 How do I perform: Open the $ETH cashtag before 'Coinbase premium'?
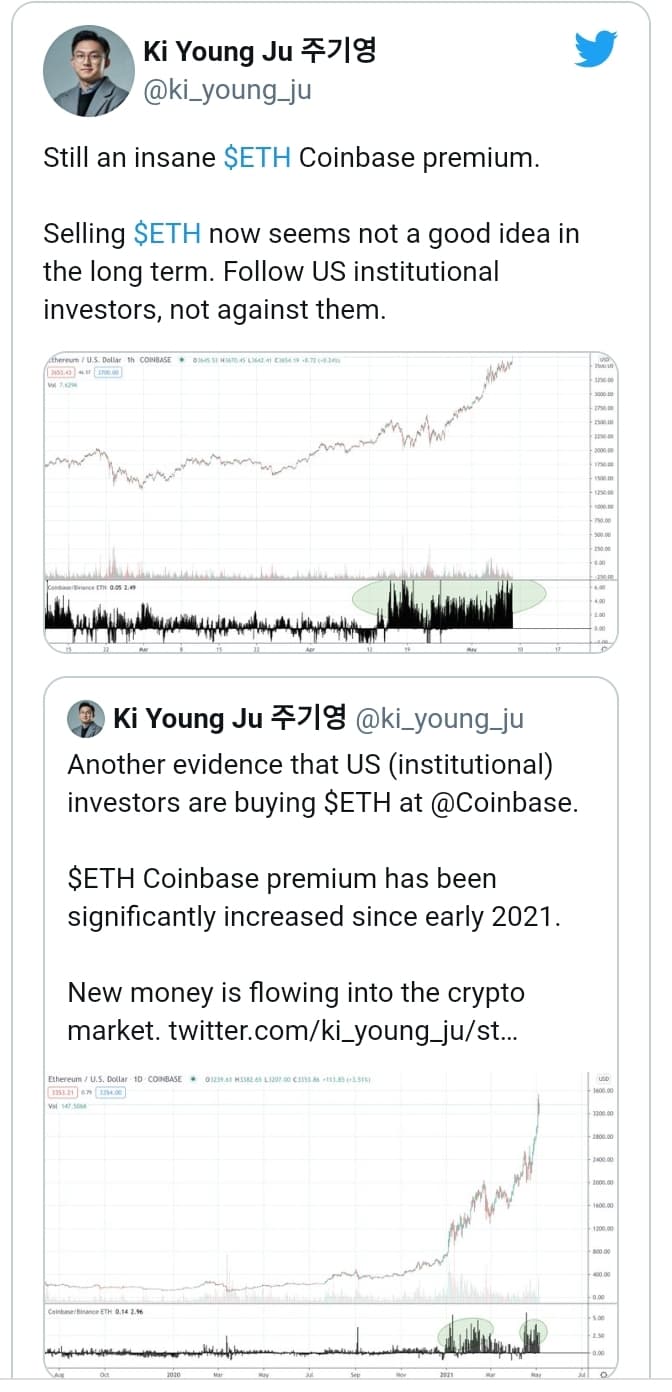257,158
